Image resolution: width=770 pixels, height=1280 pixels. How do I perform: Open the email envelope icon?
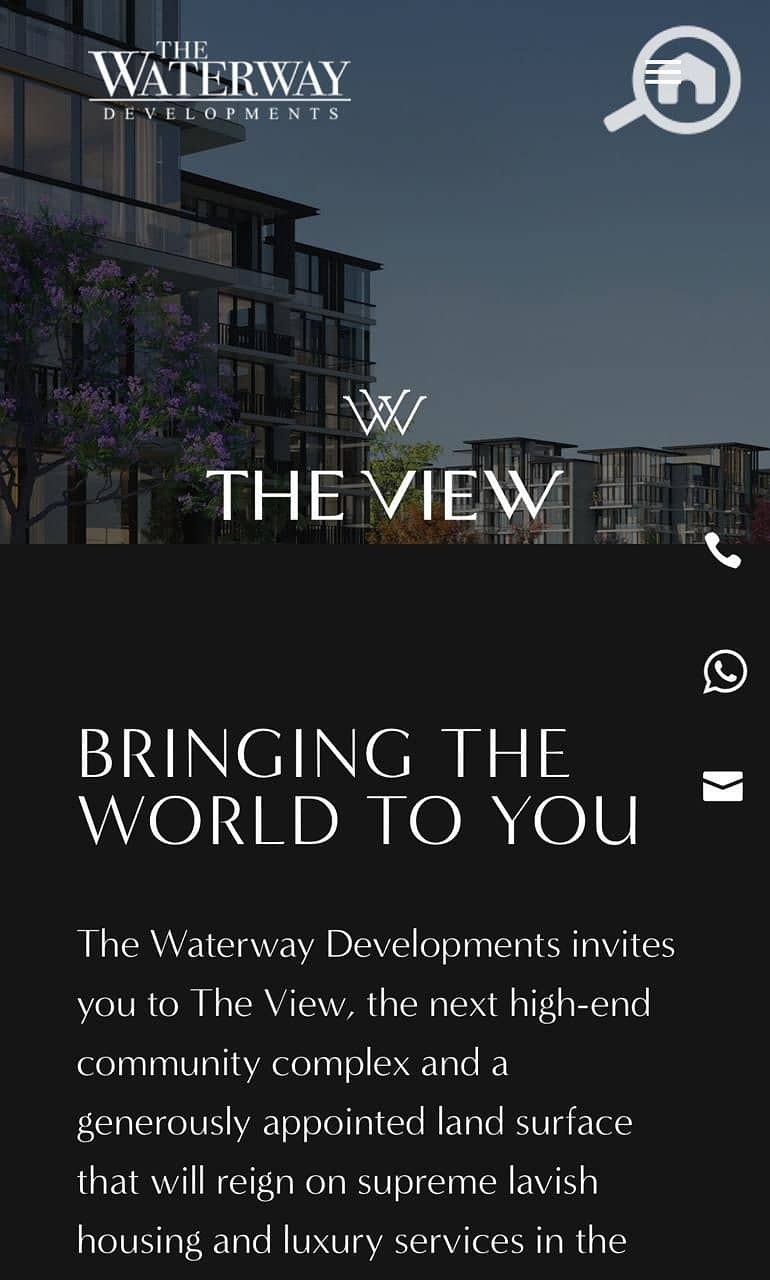[723, 787]
